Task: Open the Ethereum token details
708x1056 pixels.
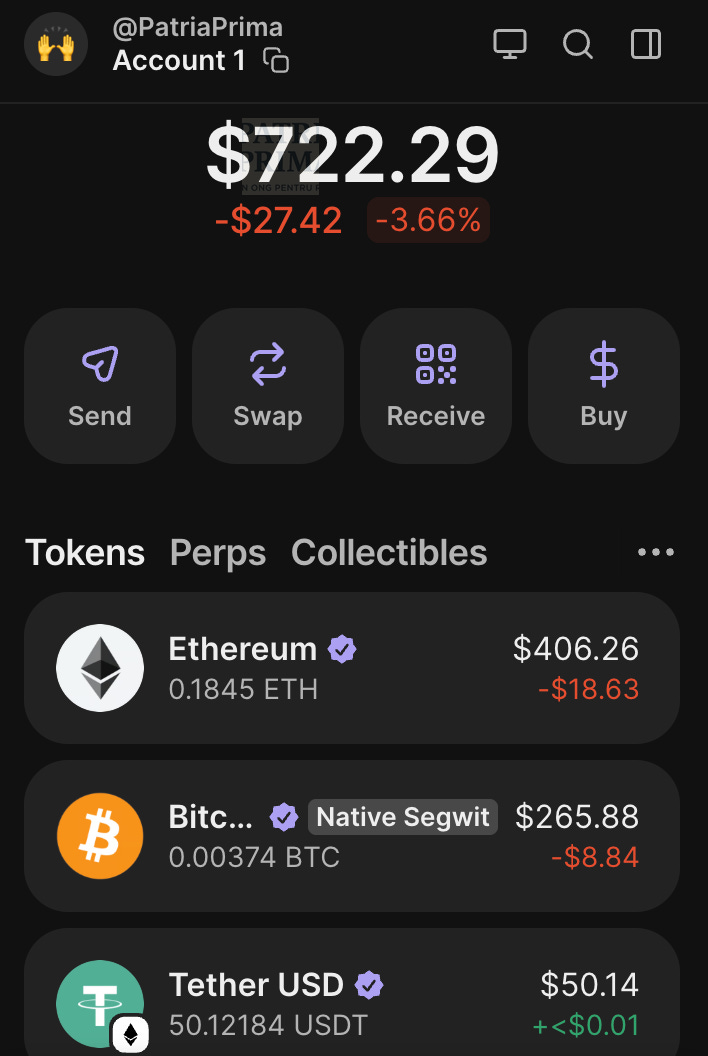Action: tap(352, 668)
